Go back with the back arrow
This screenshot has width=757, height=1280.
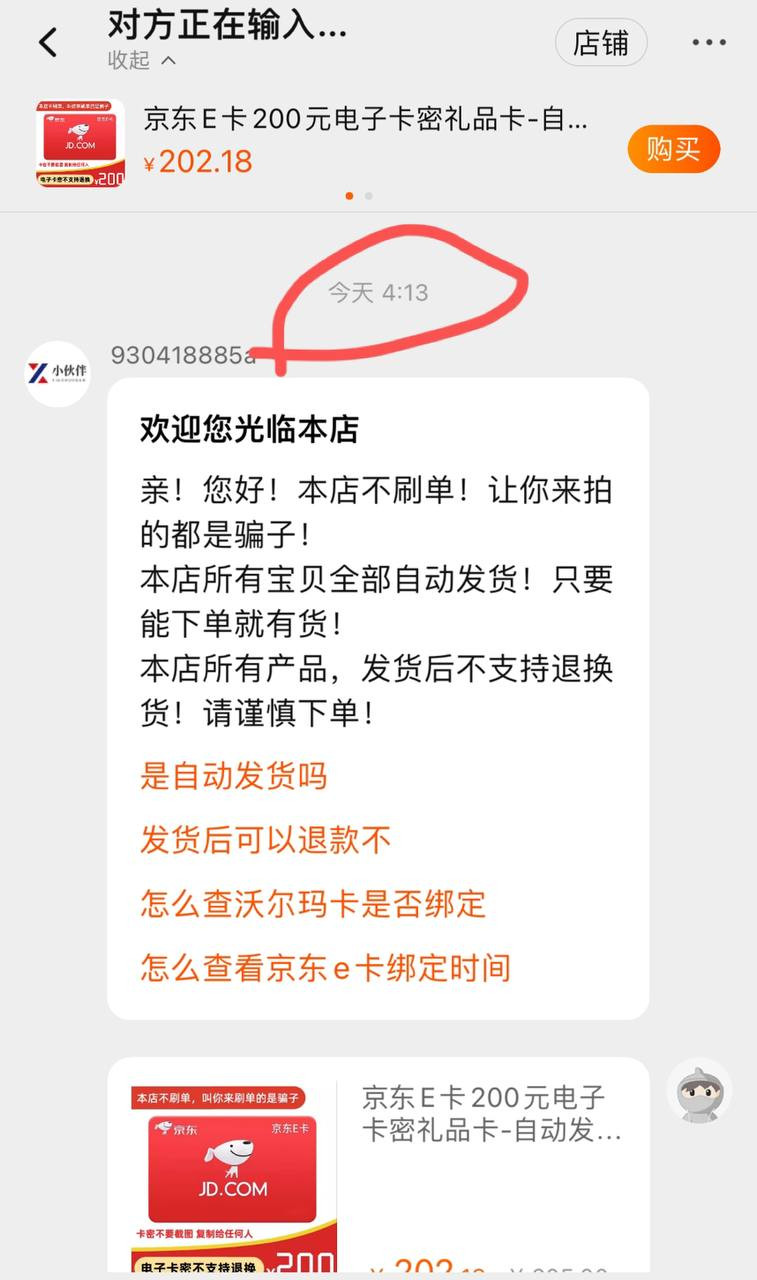(47, 42)
